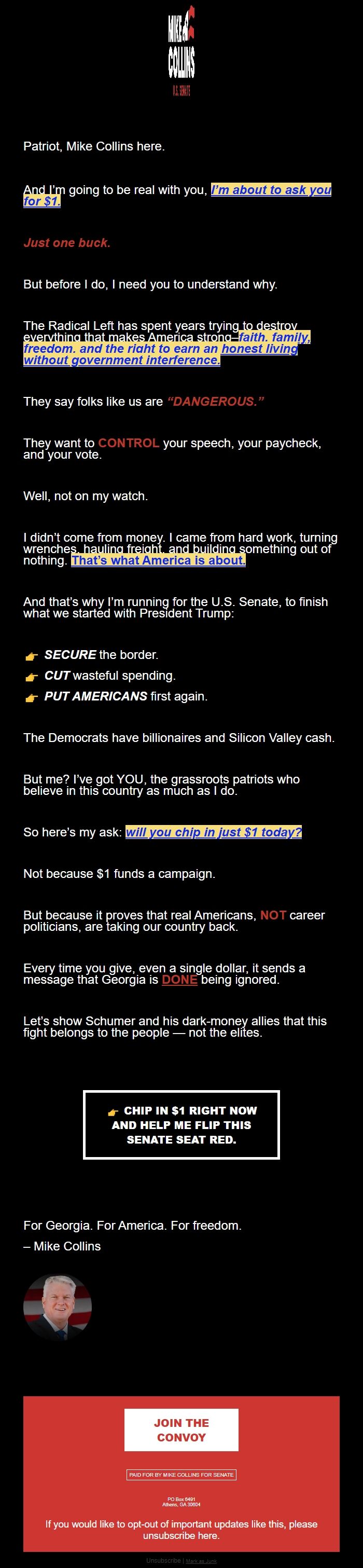Follow the "That's what America is about" link
The width and height of the screenshot is (363, 1568).
pyautogui.click(x=158, y=560)
